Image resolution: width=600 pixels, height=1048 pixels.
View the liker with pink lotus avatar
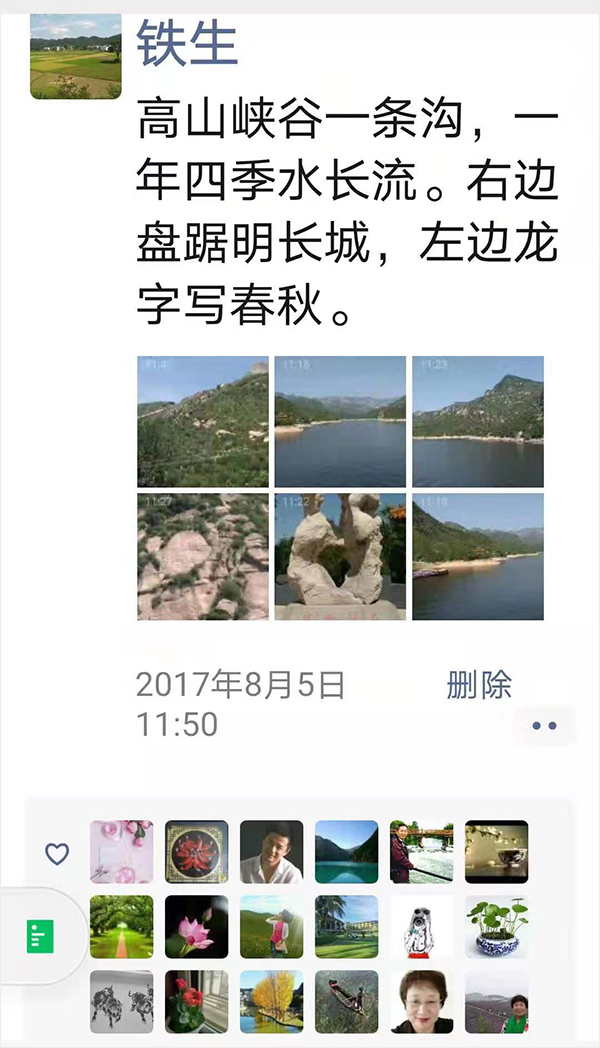coord(196,927)
